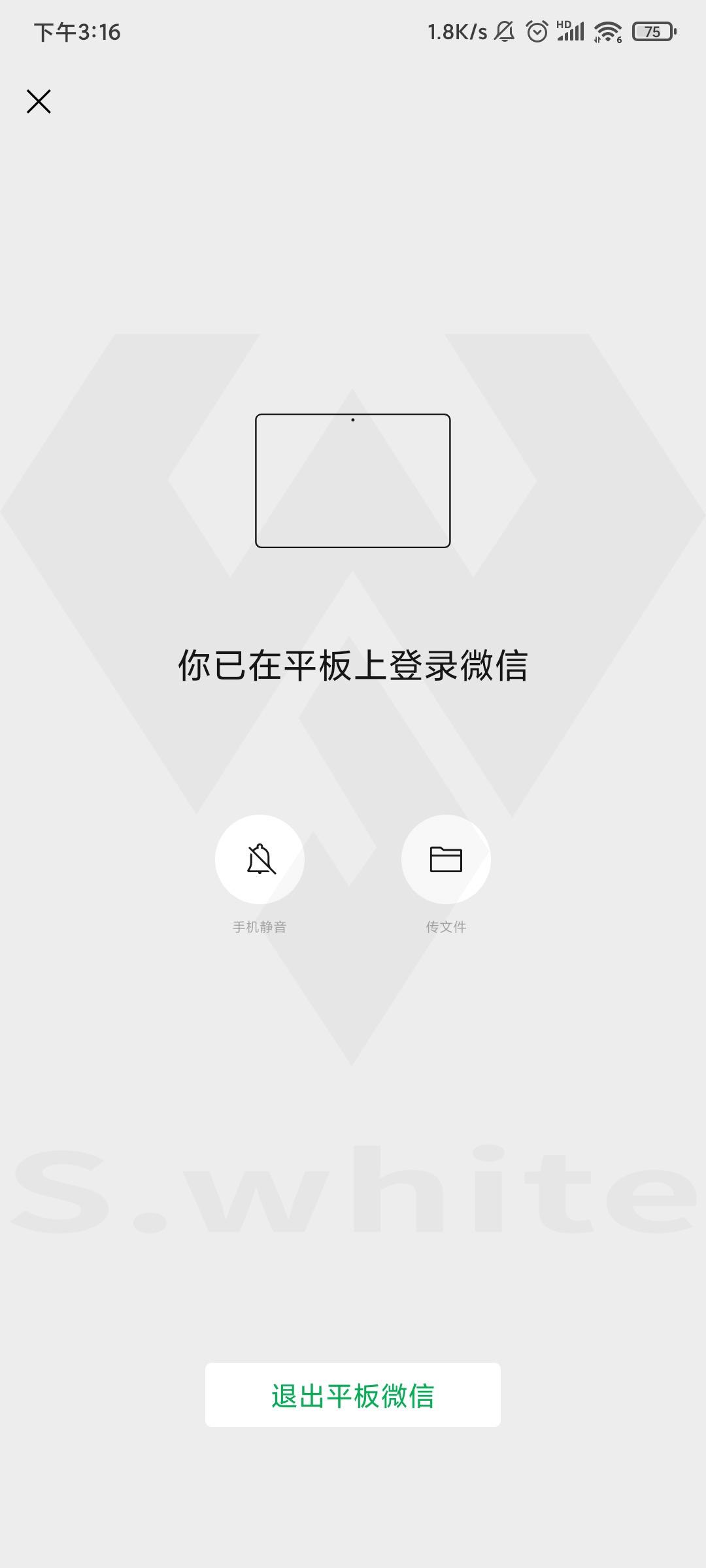
Task: Open the file transfer folder icon
Action: coord(445,860)
